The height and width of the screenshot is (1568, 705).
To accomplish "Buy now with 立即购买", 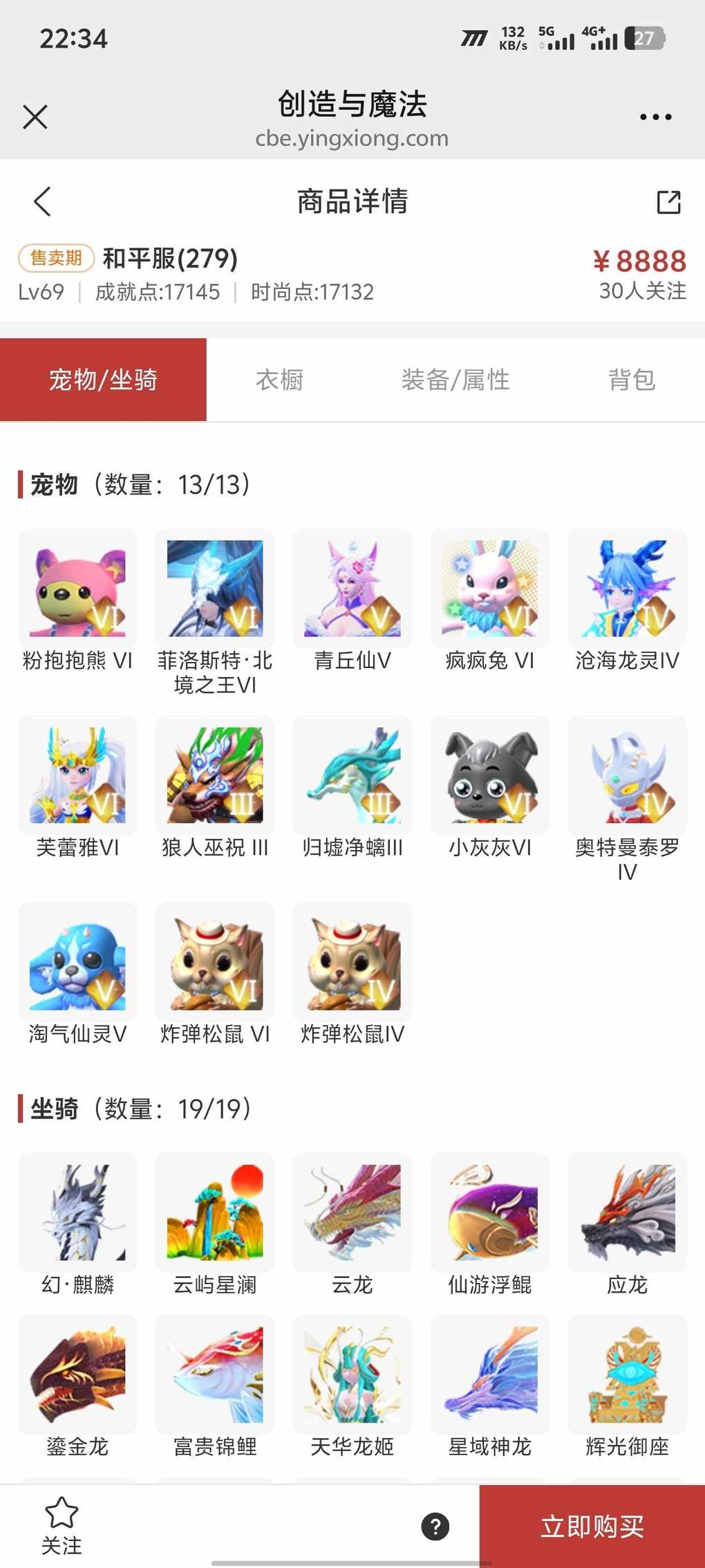I will (x=592, y=1527).
